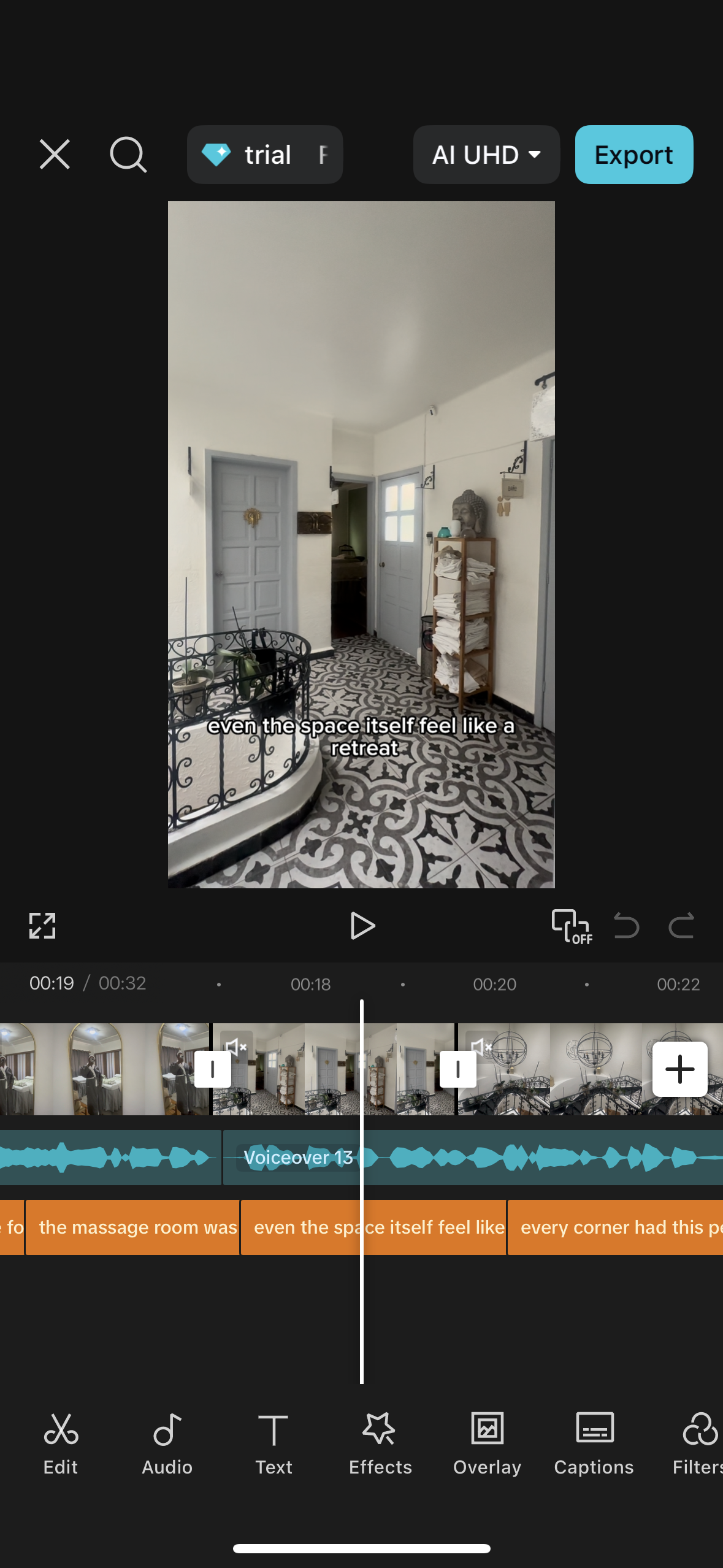Open the Audio tool

tap(167, 1443)
